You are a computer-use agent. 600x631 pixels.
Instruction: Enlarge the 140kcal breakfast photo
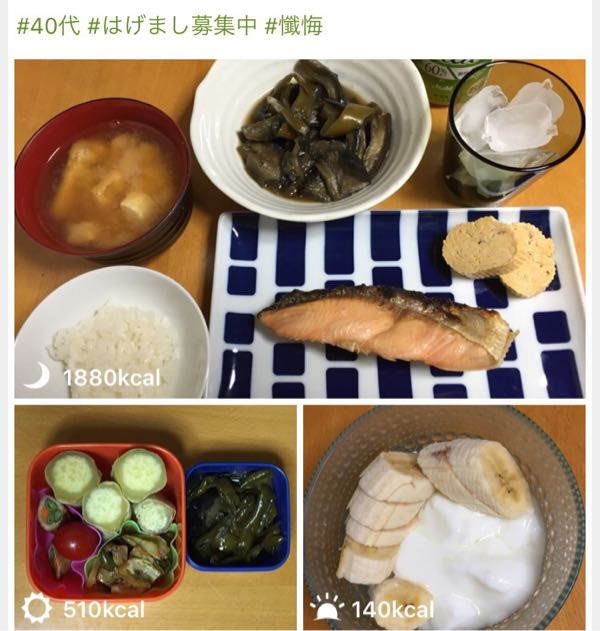pos(444,516)
